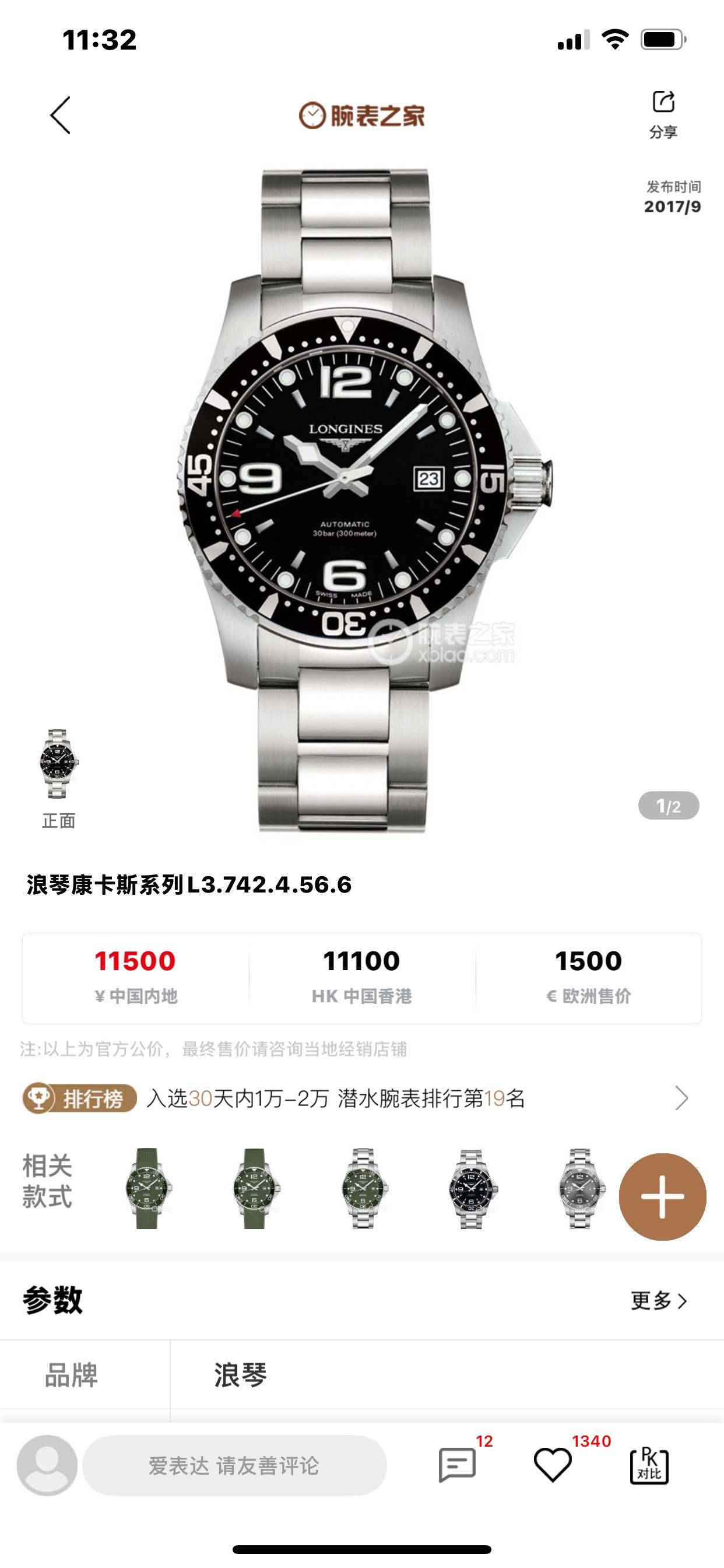This screenshot has height=1568, width=724.
Task: Open second green rubber-strap related watch
Action: point(255,1188)
